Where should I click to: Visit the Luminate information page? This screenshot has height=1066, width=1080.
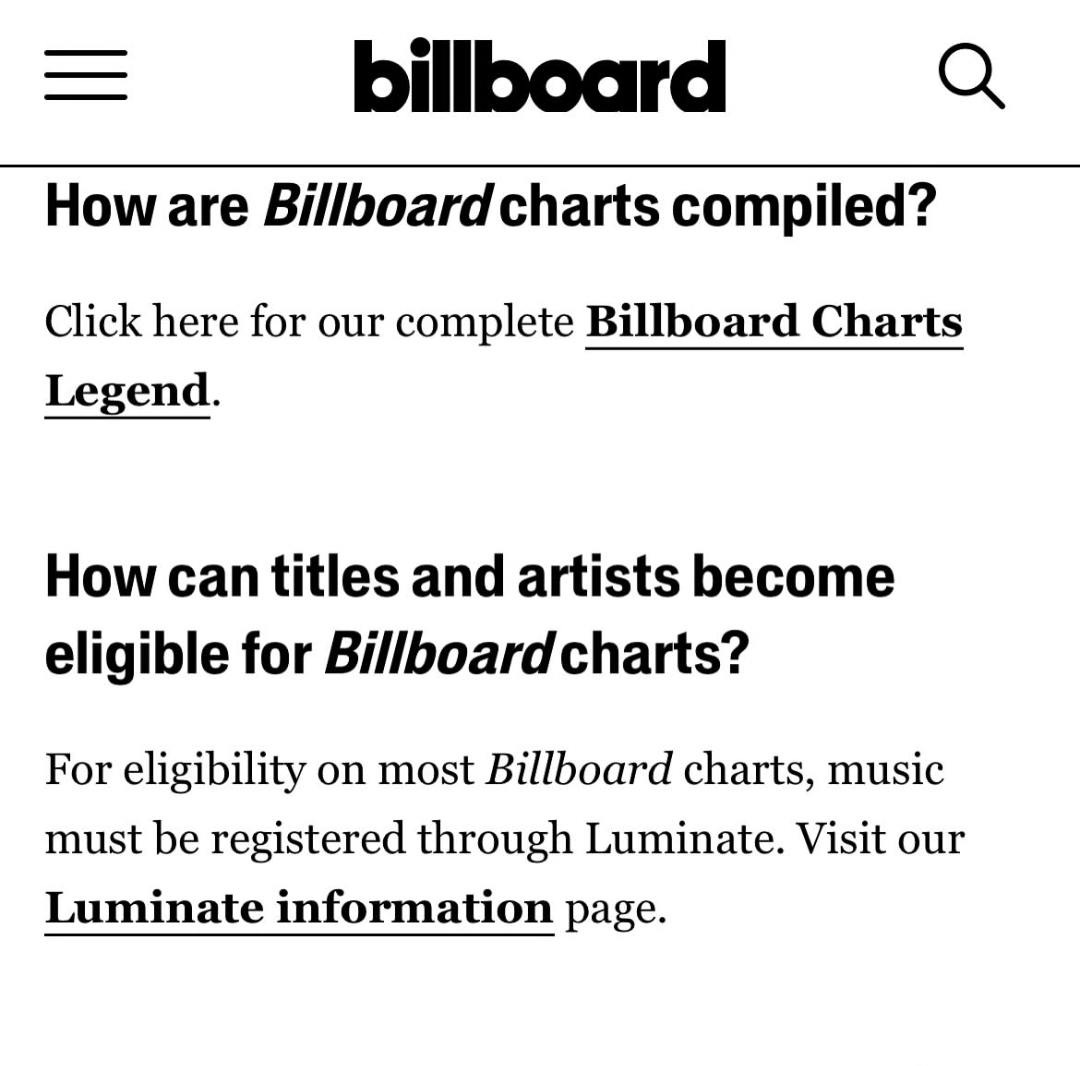(x=298, y=908)
